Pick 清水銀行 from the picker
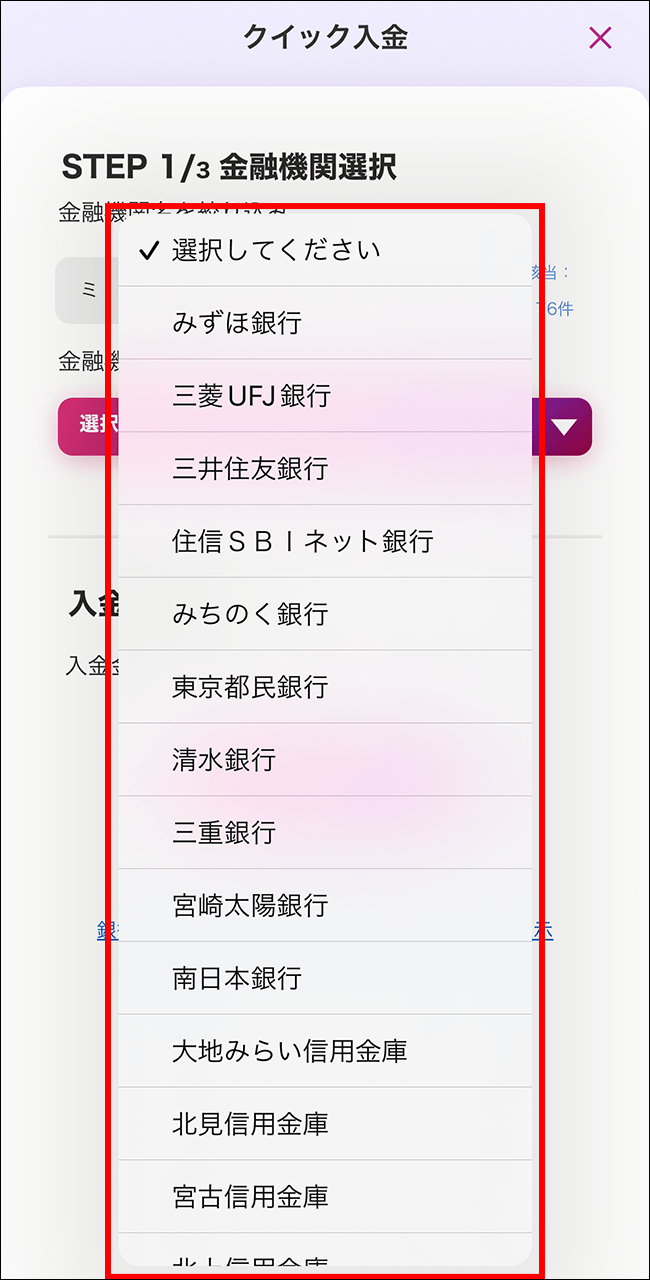This screenshot has height=1280, width=650. pyautogui.click(x=324, y=760)
